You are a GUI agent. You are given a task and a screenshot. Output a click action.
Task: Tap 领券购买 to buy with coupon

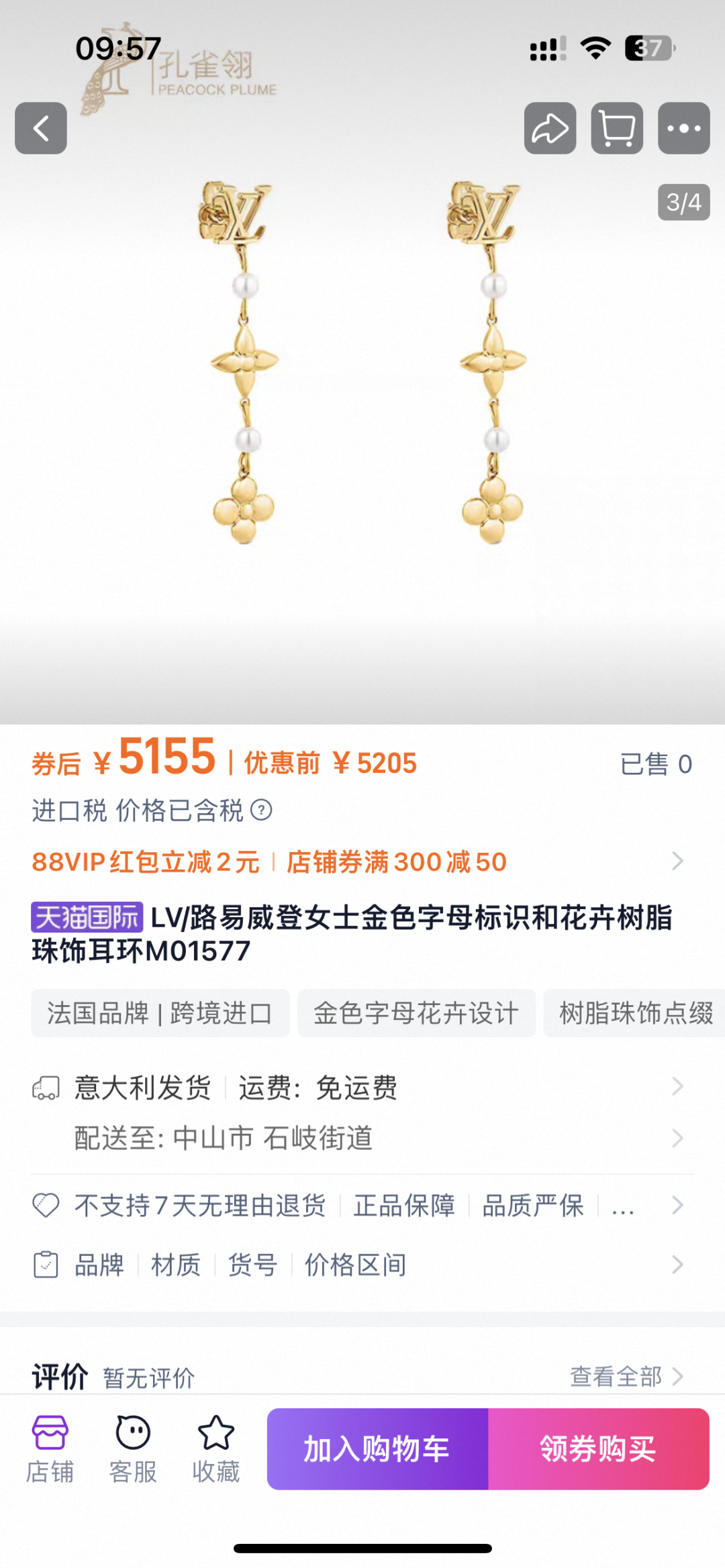(598, 1449)
